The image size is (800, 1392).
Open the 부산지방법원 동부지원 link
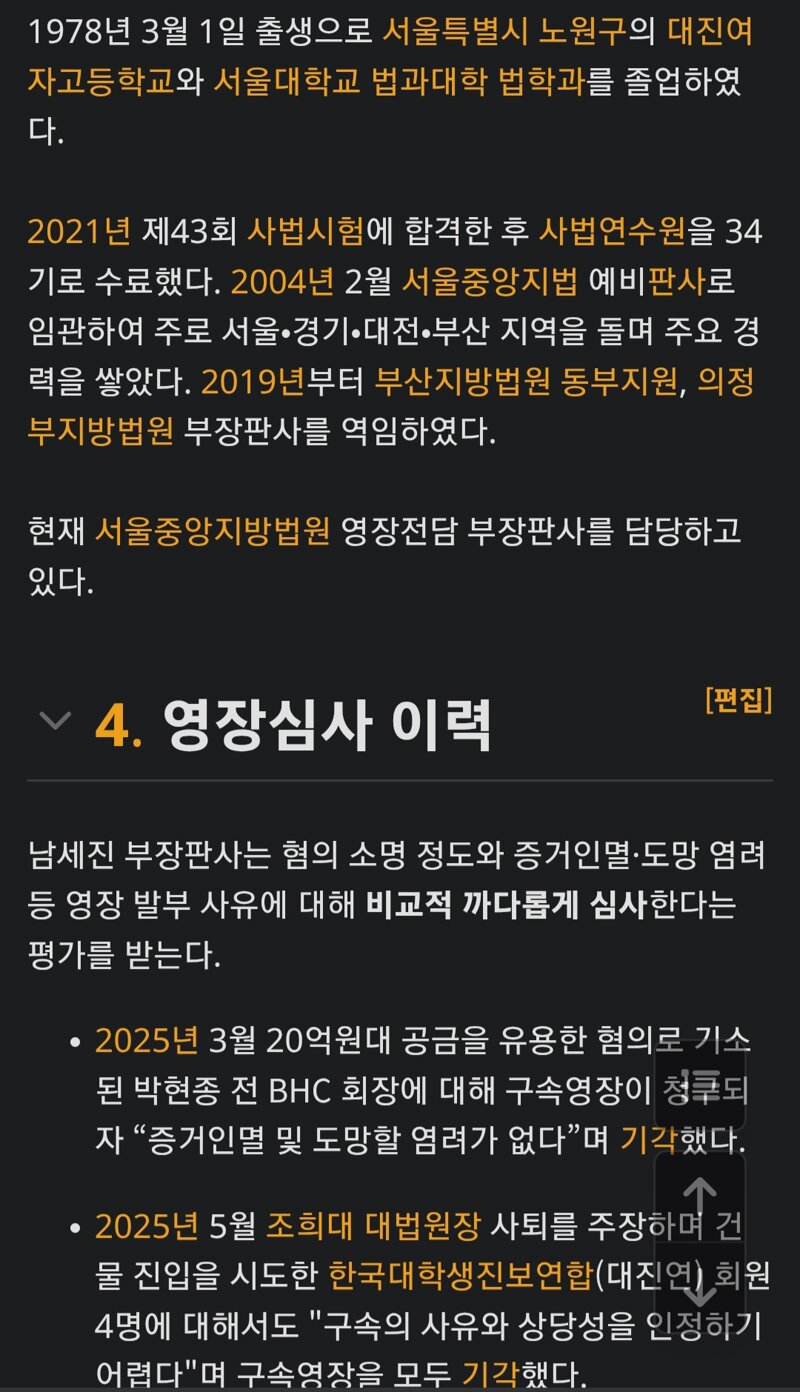tap(526, 382)
